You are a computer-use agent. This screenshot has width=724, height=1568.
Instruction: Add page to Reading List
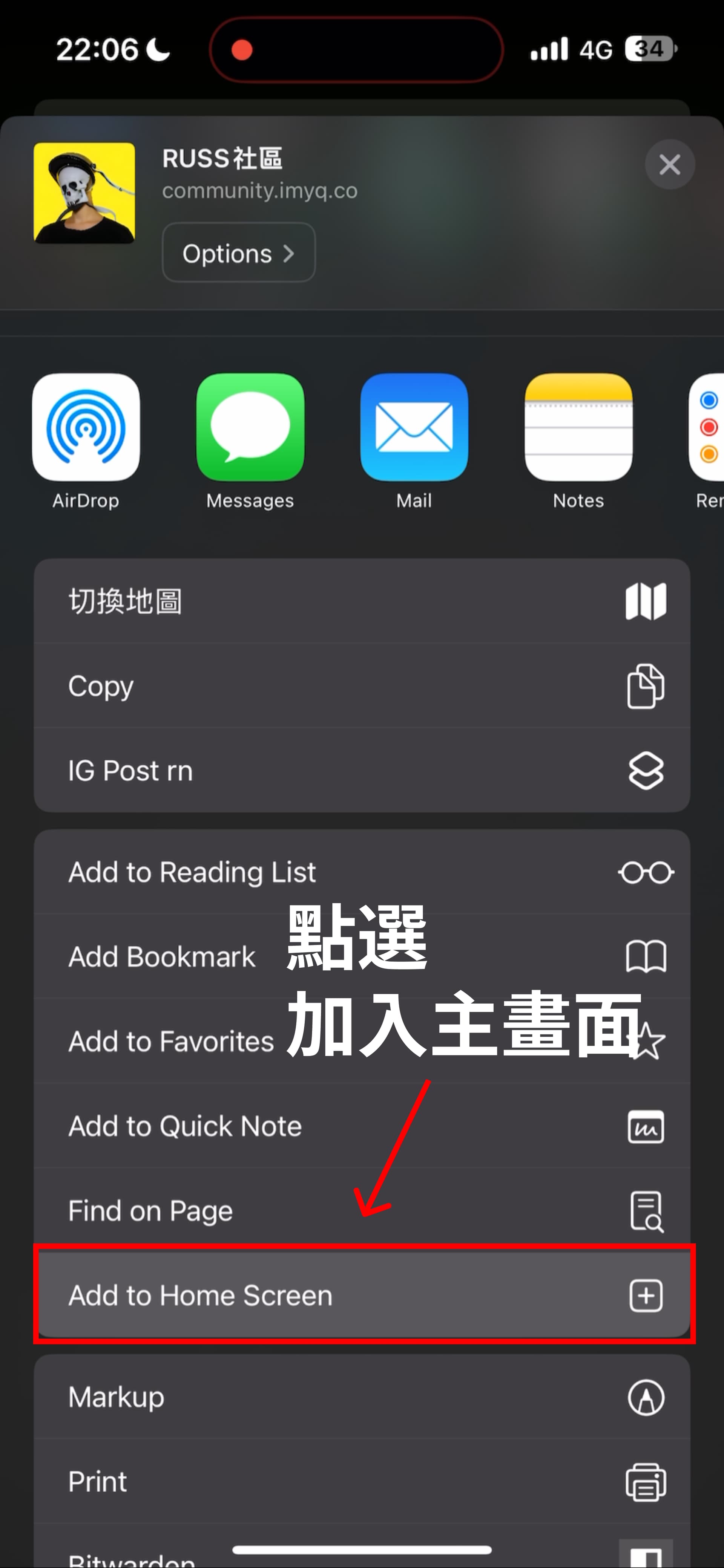(x=362, y=872)
